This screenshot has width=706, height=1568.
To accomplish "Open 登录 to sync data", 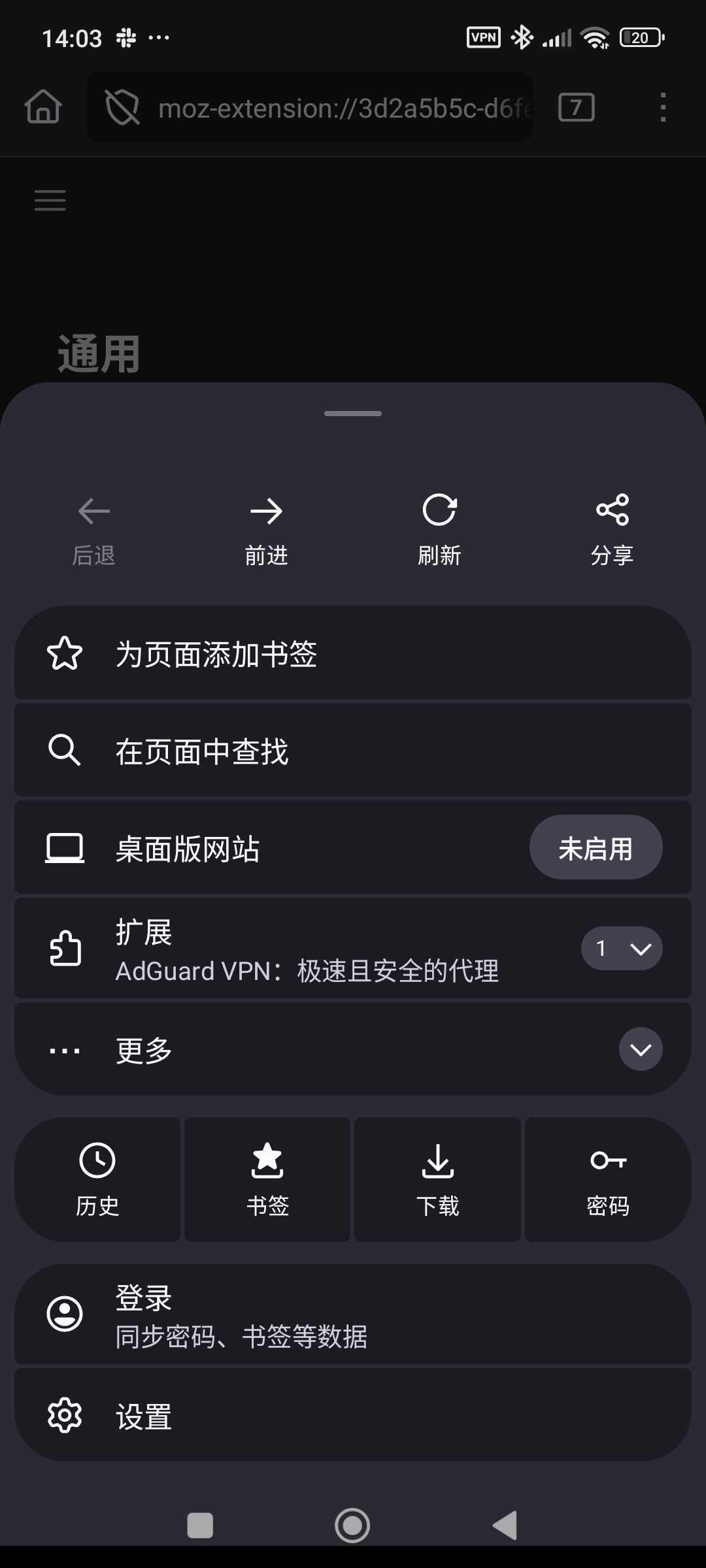I will [353, 1315].
